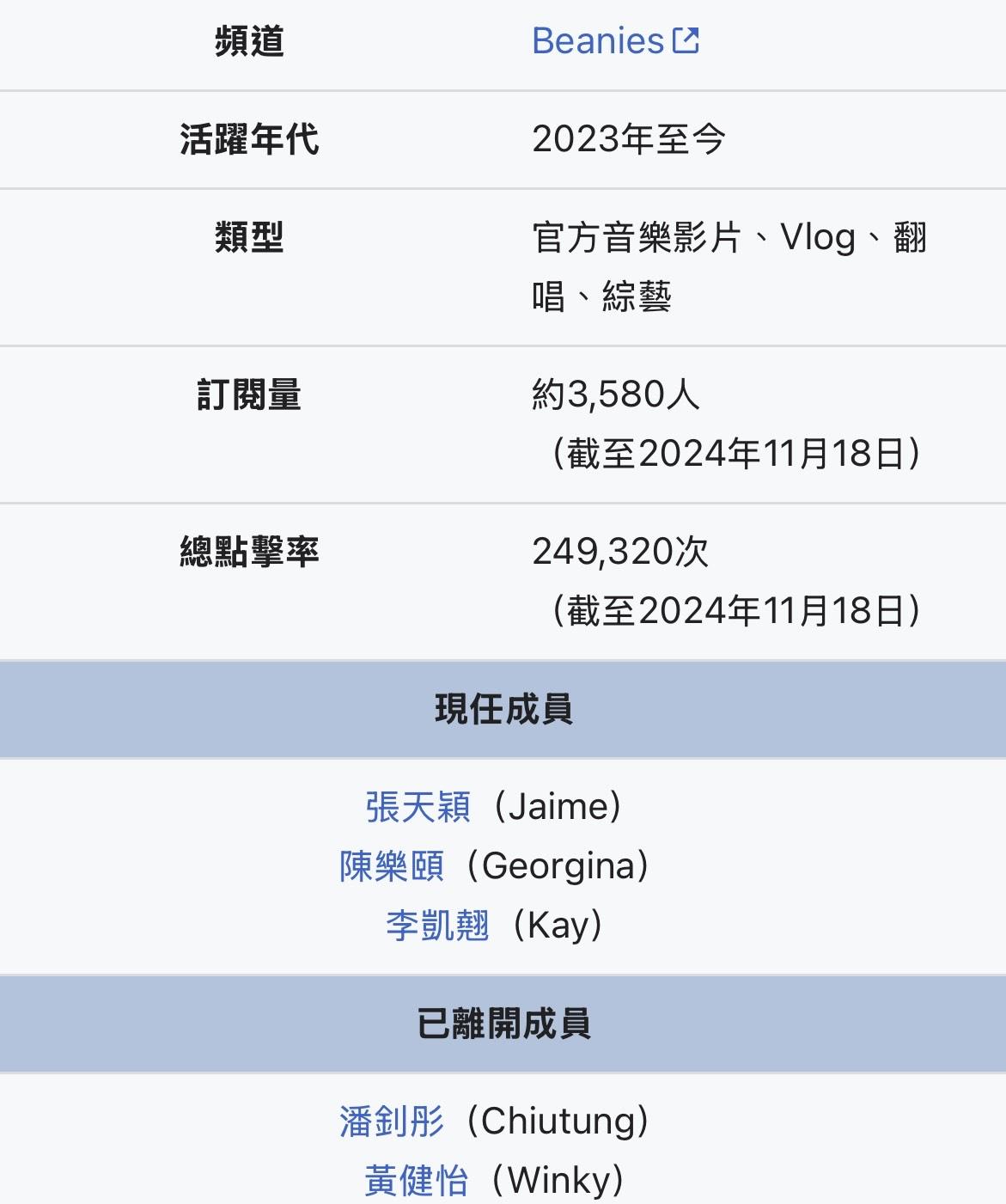Screen dimensions: 1006x1204
Task: Open 陳樂頤 (Georgina) member page
Action: [392, 866]
